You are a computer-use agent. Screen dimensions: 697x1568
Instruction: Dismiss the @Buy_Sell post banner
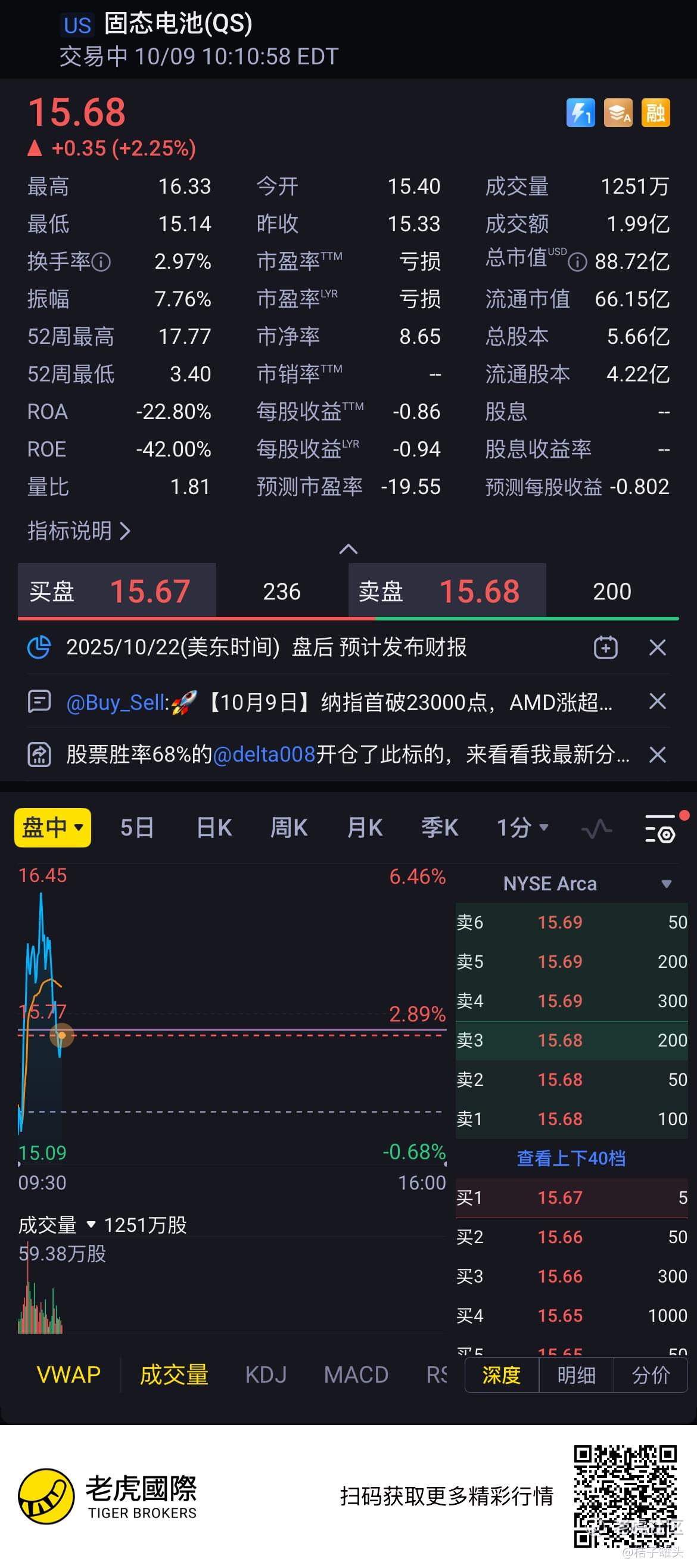click(658, 701)
